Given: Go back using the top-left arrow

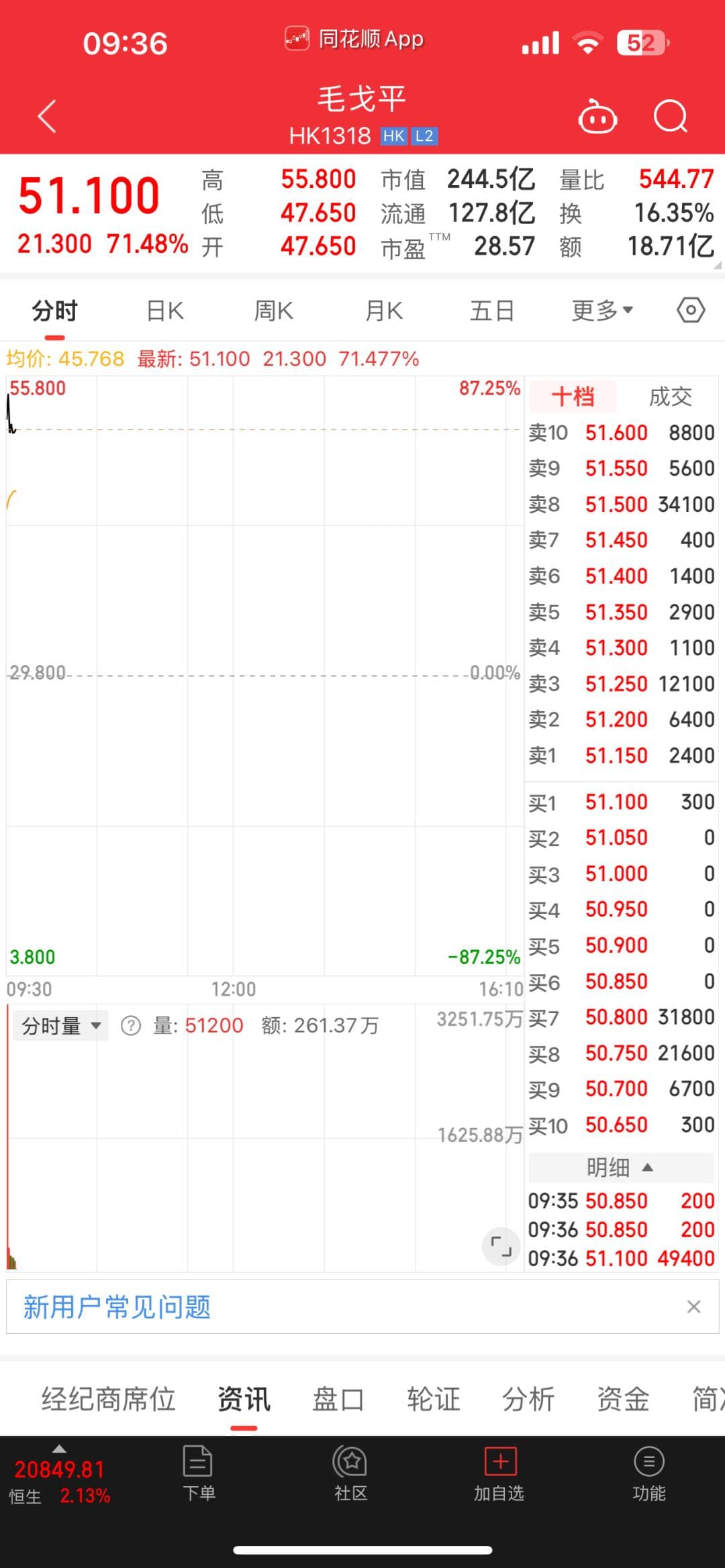Looking at the screenshot, I should click(x=47, y=117).
